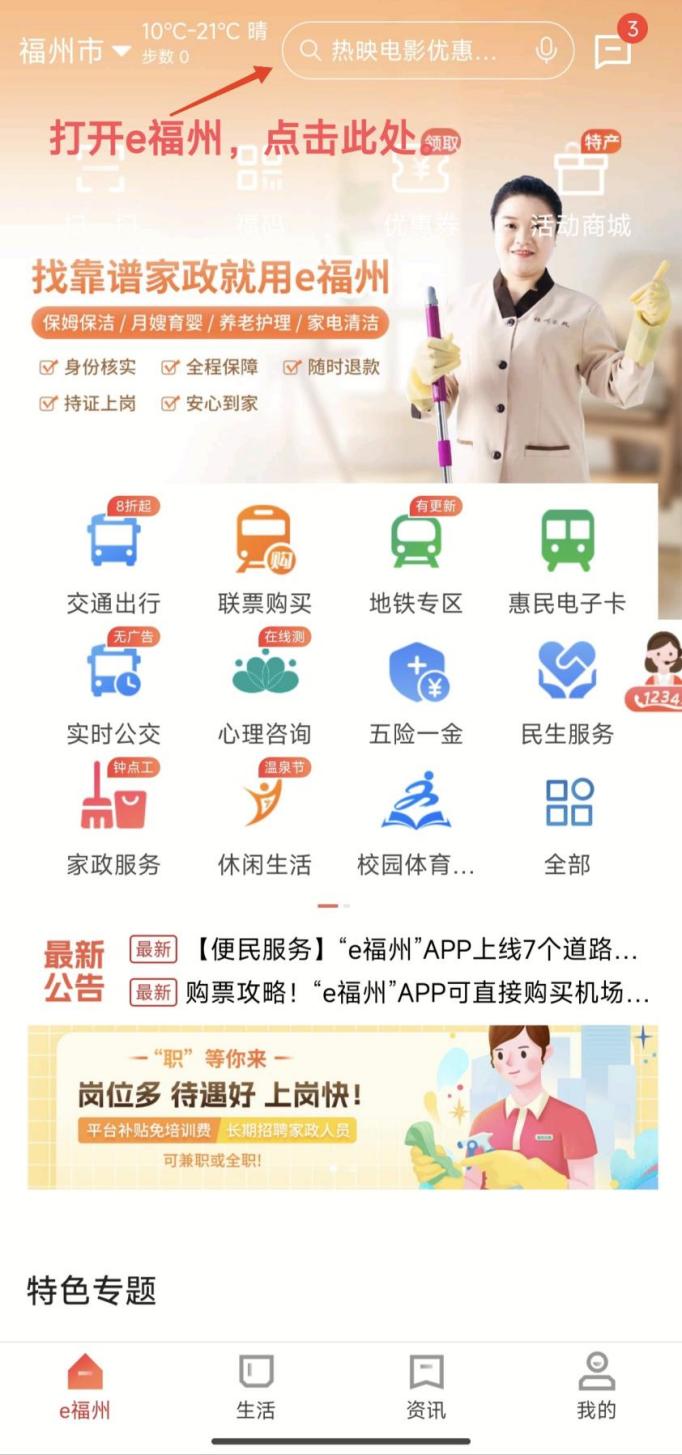Tap the voice search microphone icon
The image size is (682, 1455).
click(x=546, y=50)
